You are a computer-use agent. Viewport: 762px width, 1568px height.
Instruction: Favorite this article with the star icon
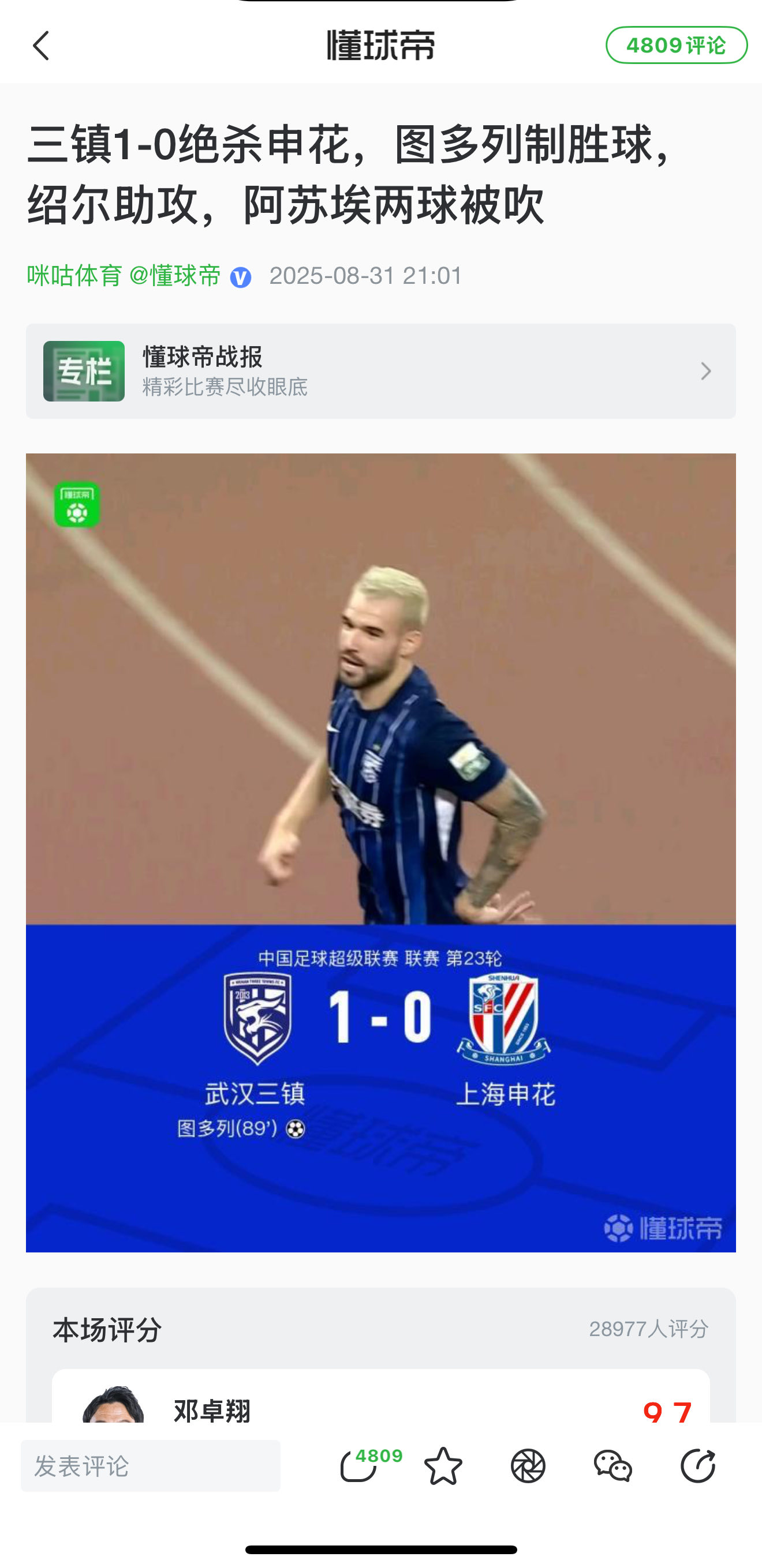coord(443,1466)
